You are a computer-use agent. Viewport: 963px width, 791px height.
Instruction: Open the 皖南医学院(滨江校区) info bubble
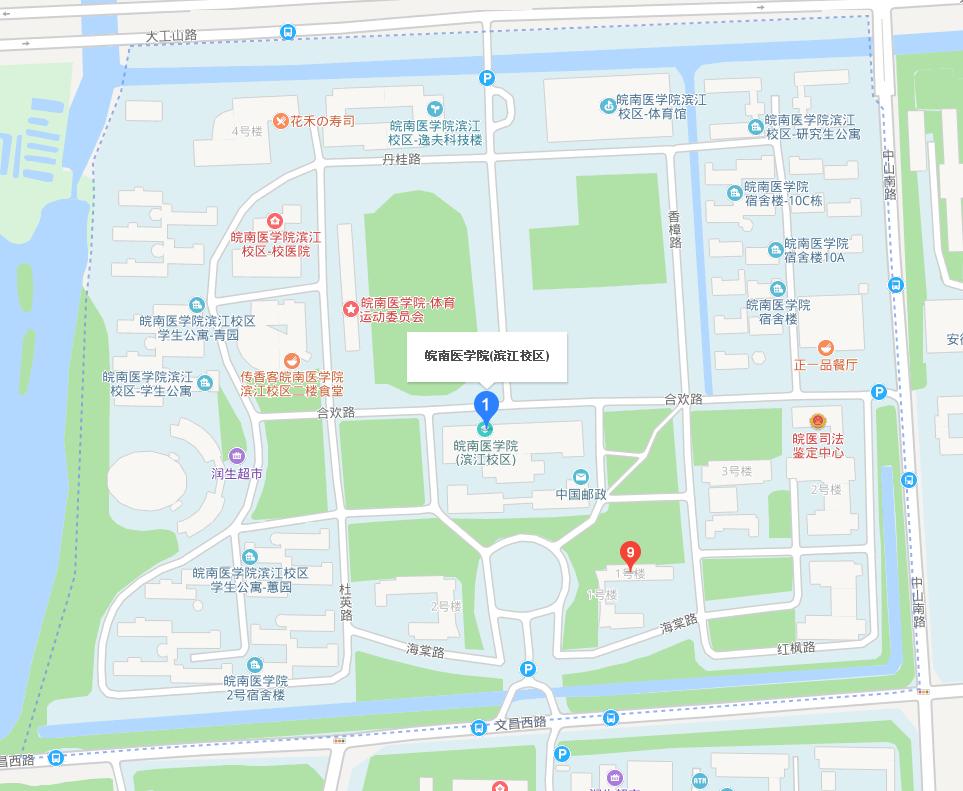pos(487,356)
